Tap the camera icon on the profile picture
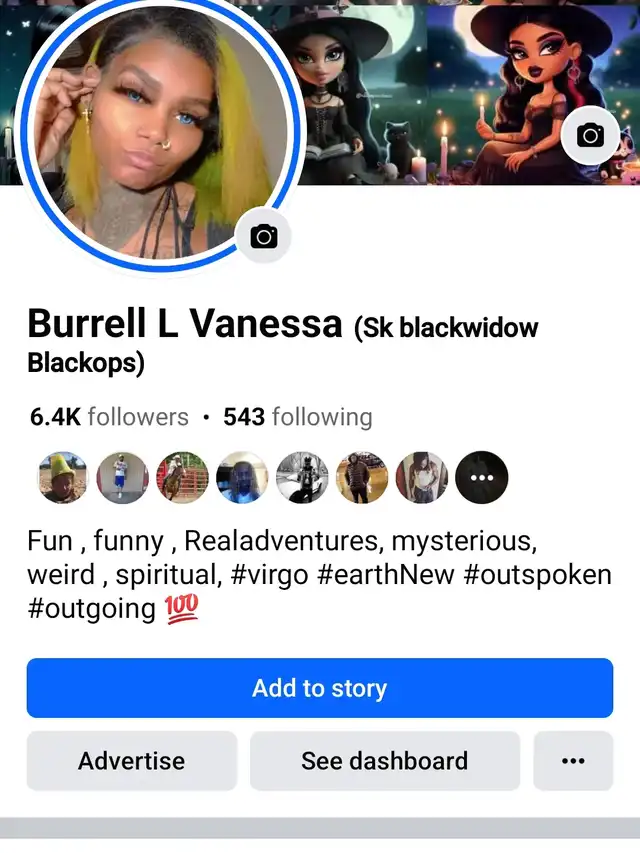 (264, 237)
